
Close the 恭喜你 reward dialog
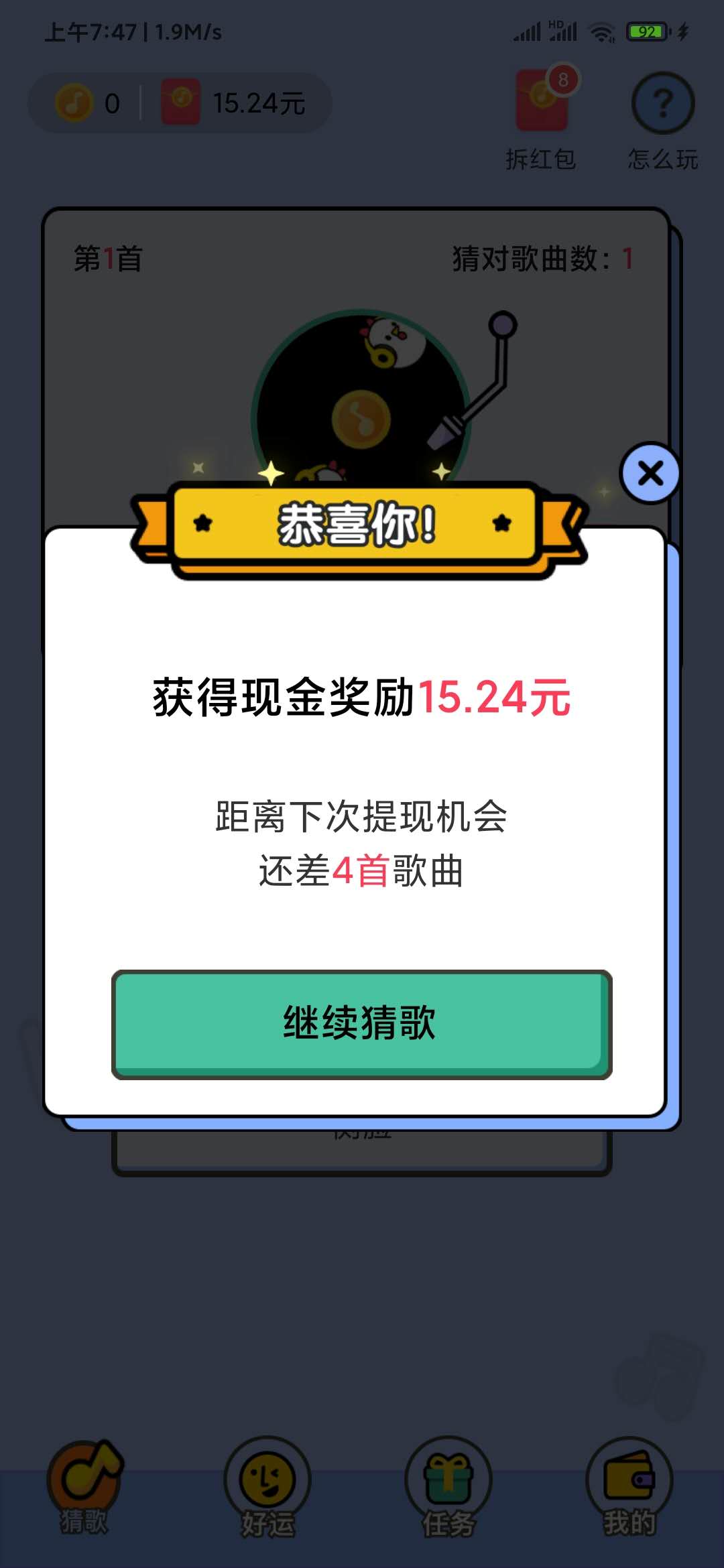tap(650, 473)
